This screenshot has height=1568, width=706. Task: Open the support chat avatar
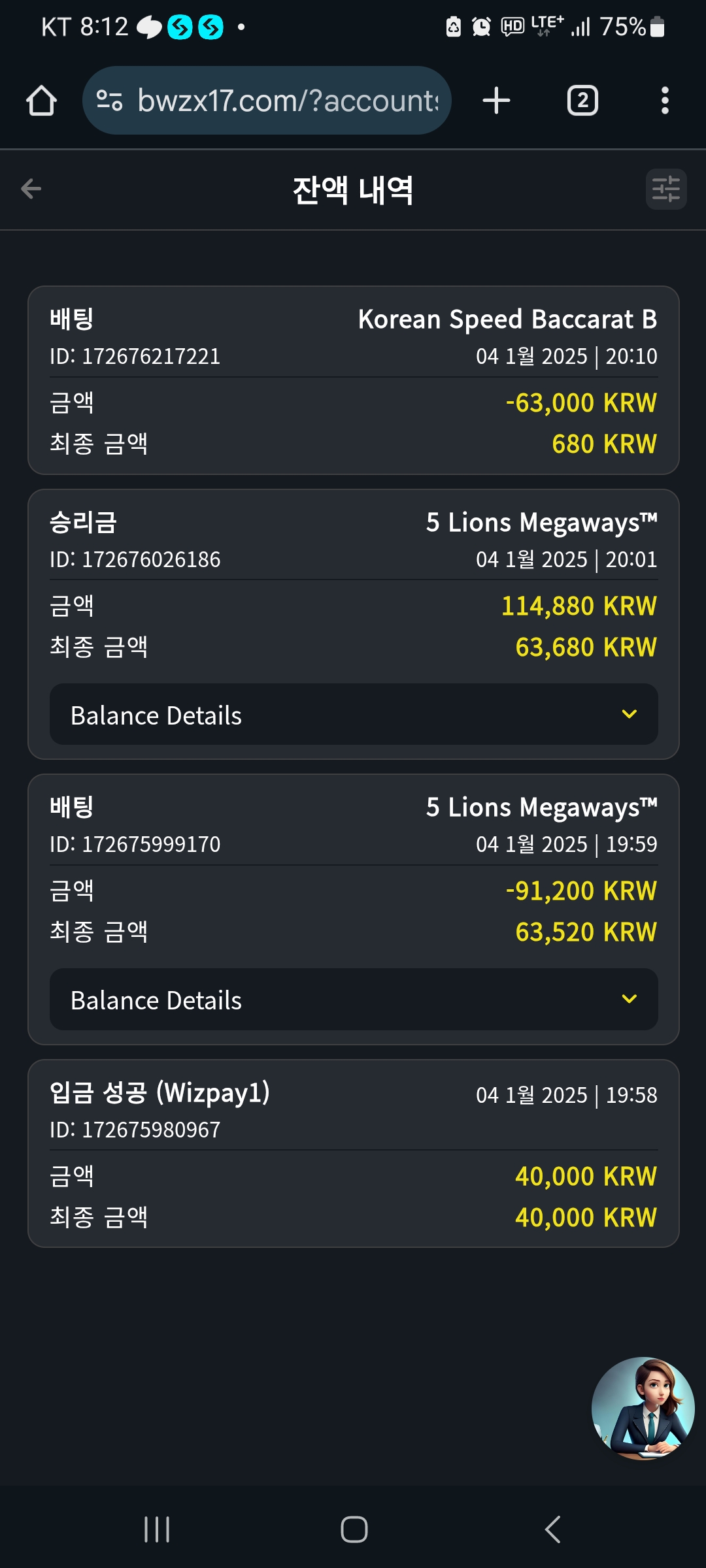pos(643,1408)
